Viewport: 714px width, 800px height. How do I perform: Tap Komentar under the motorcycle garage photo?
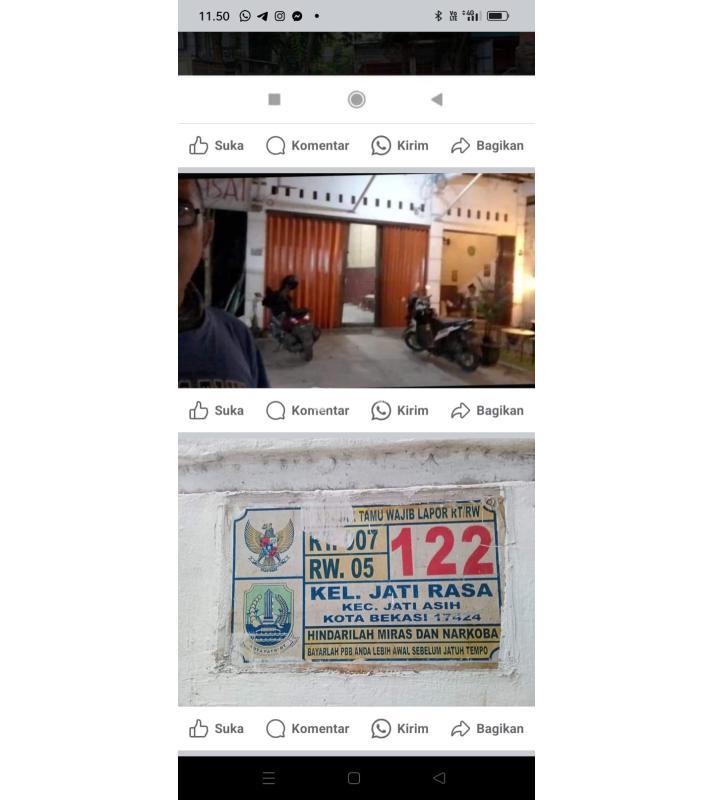pos(307,411)
